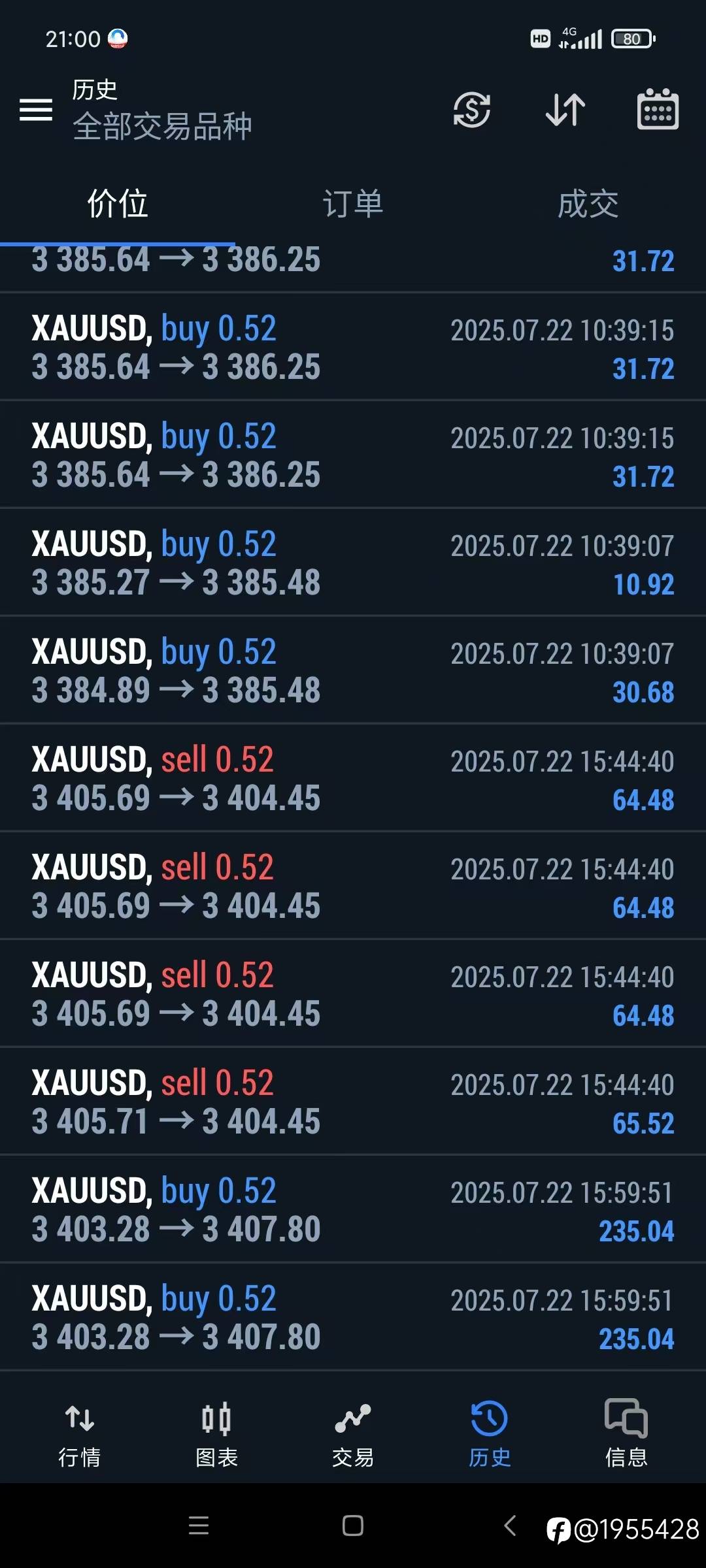The height and width of the screenshot is (1568, 706).
Task: Open the hamburger drawer menu
Action: coord(36,109)
